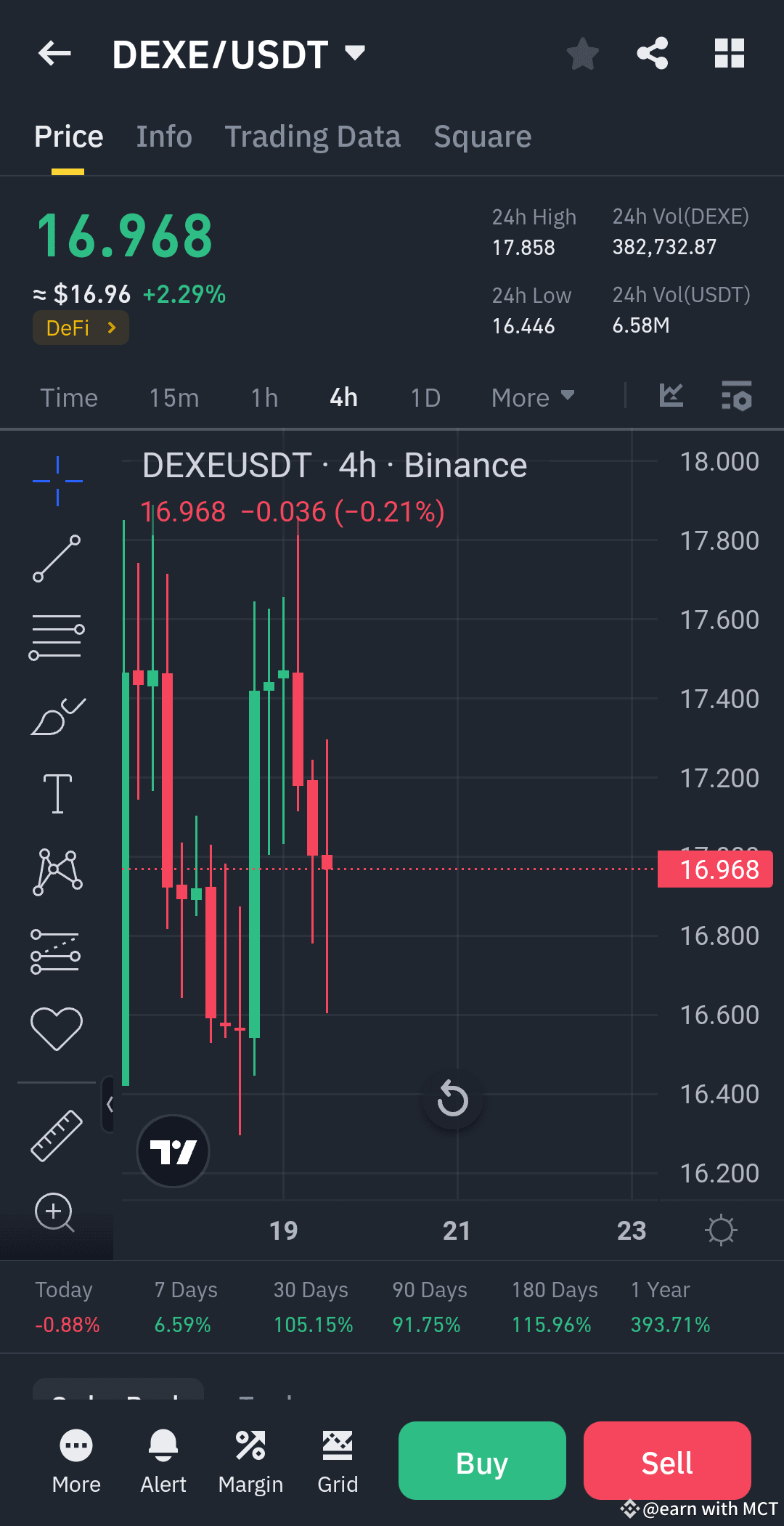
Task: Open the chart indicators settings icon
Action: click(737, 397)
